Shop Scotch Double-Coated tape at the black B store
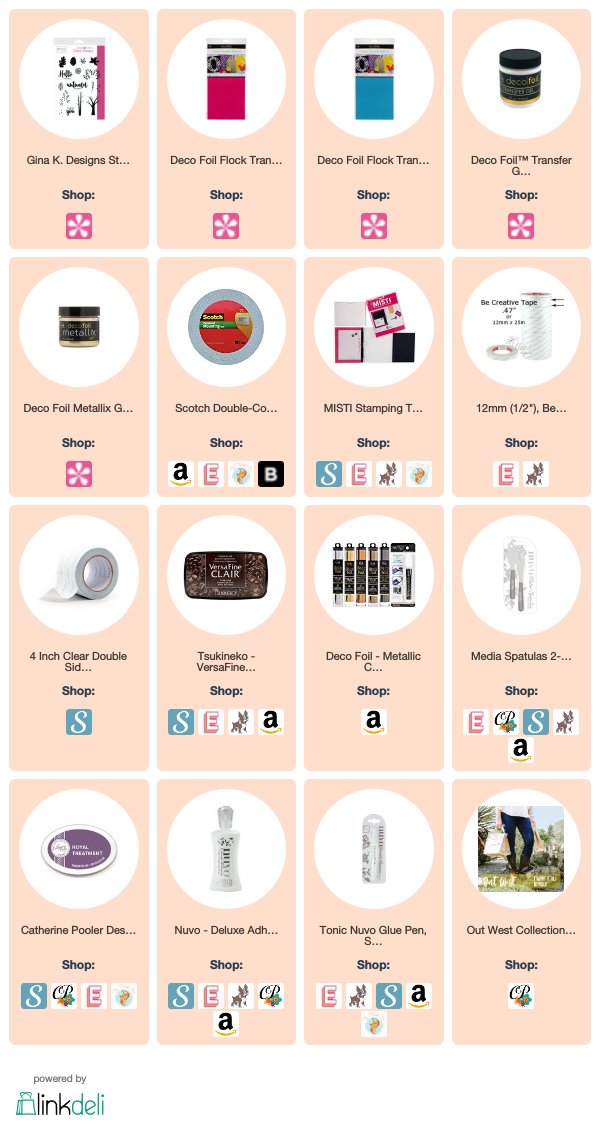Screen dimensions: 600x1125 (270, 474)
